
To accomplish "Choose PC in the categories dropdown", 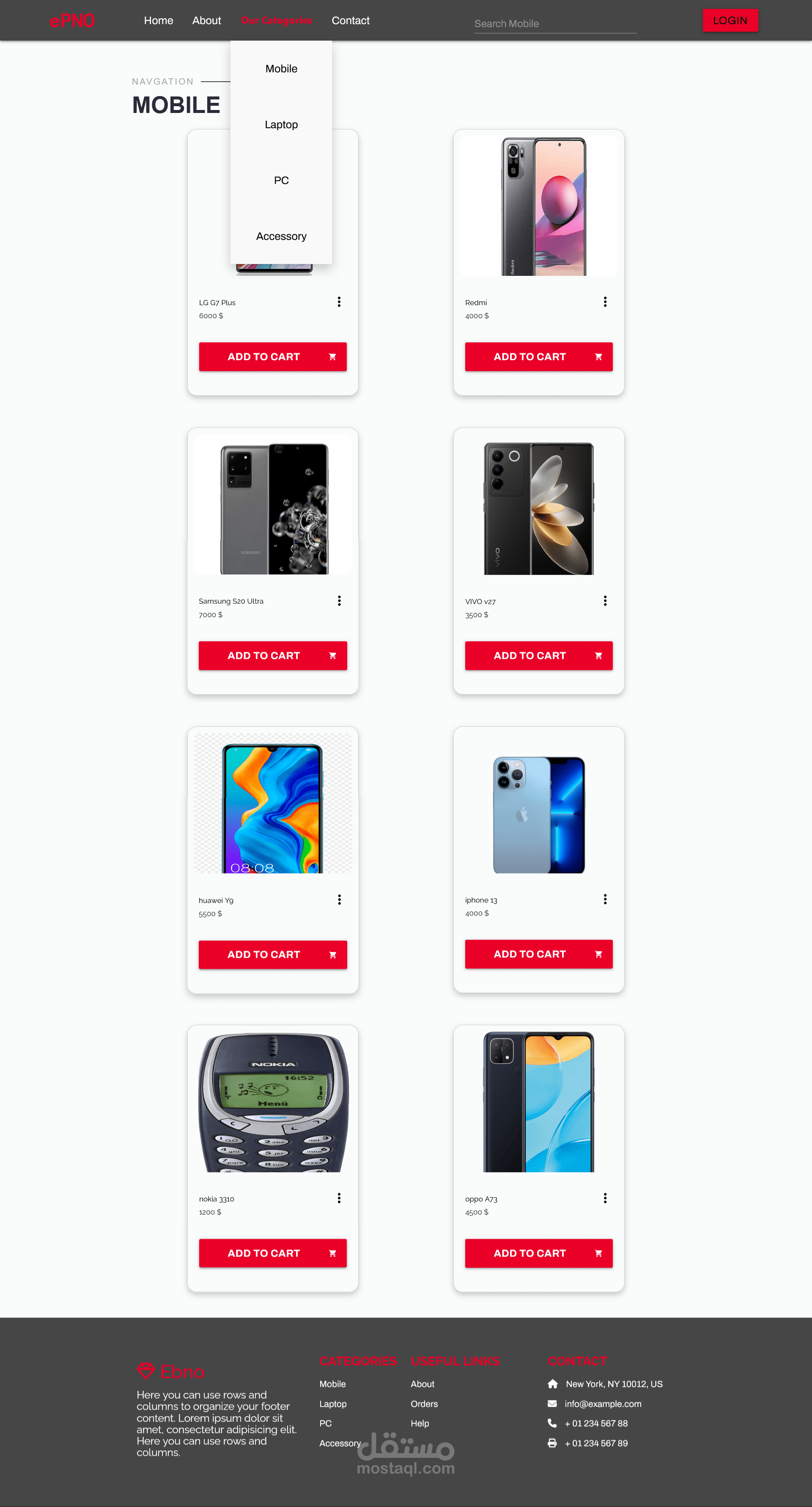I will pyautogui.click(x=281, y=181).
